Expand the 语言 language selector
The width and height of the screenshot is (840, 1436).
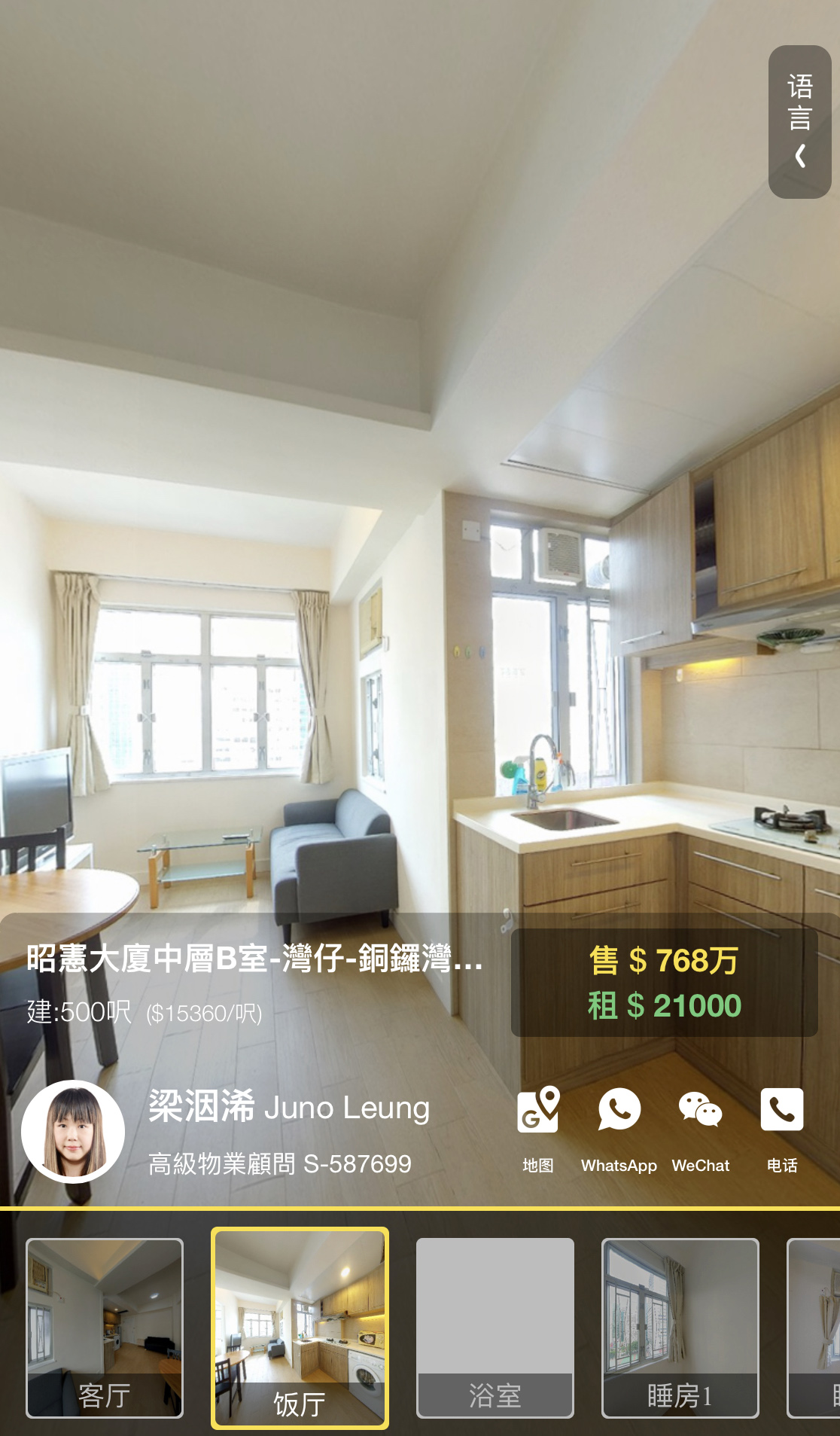(799, 122)
